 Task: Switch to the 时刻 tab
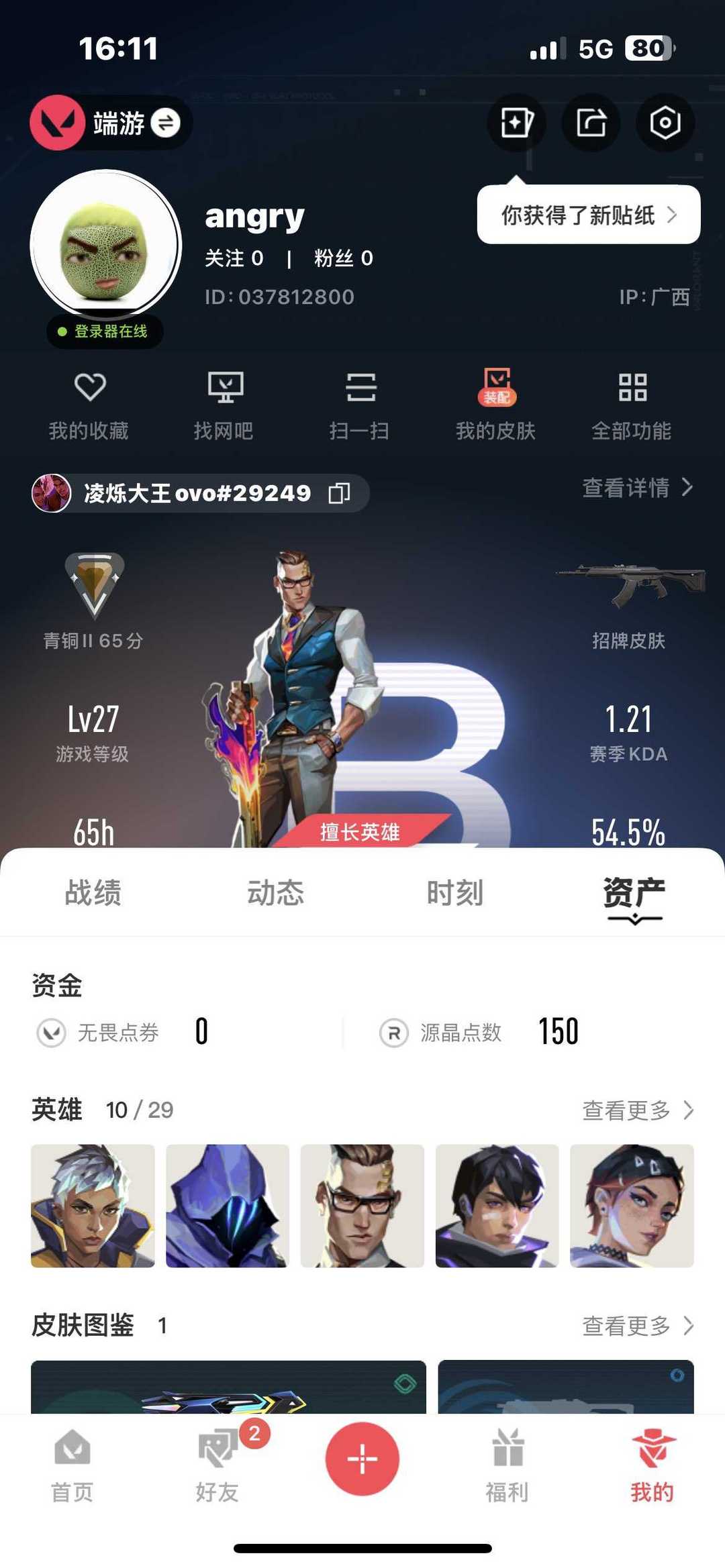(x=455, y=893)
